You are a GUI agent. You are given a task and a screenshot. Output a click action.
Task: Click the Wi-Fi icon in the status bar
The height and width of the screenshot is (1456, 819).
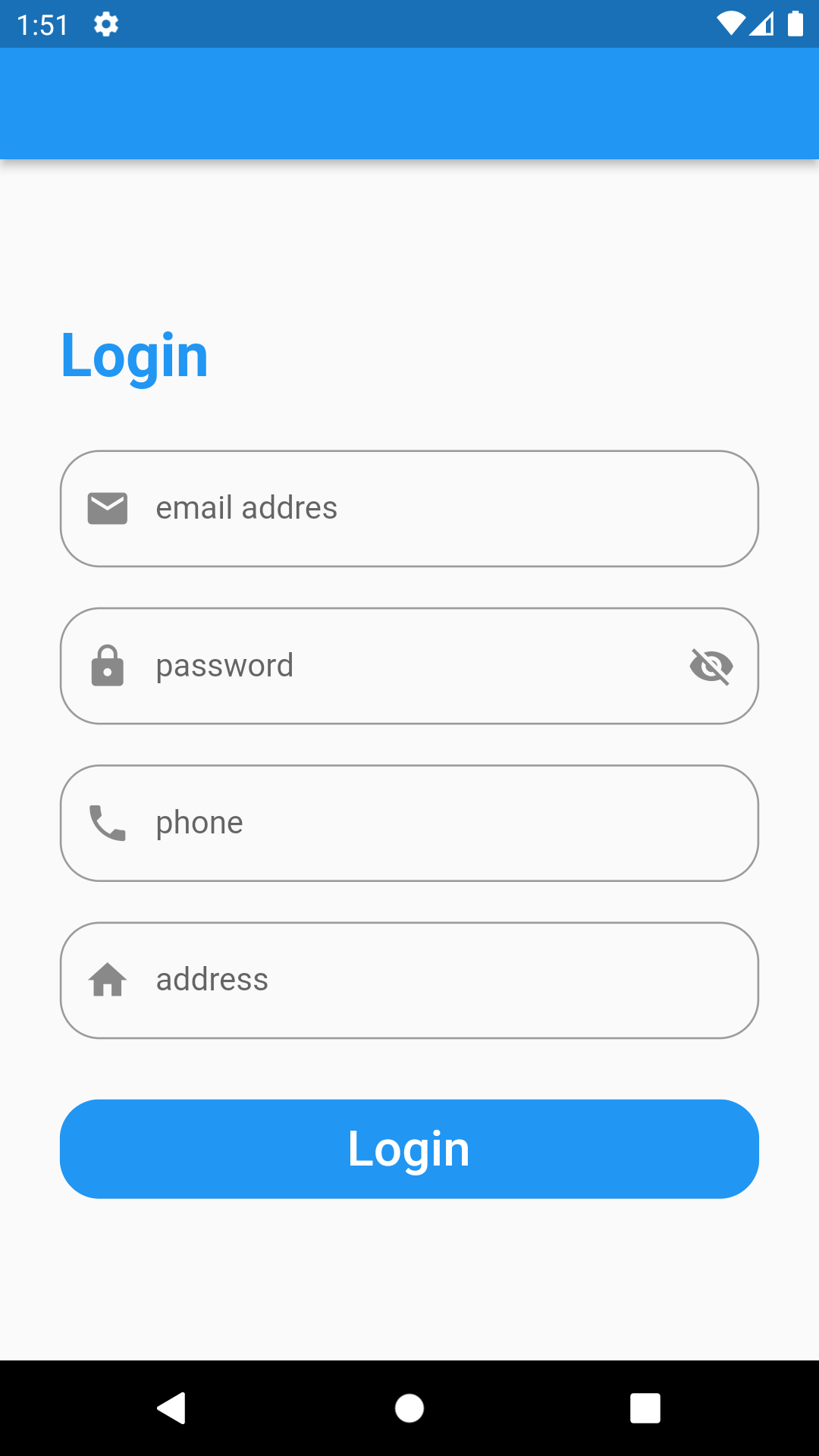click(x=731, y=24)
